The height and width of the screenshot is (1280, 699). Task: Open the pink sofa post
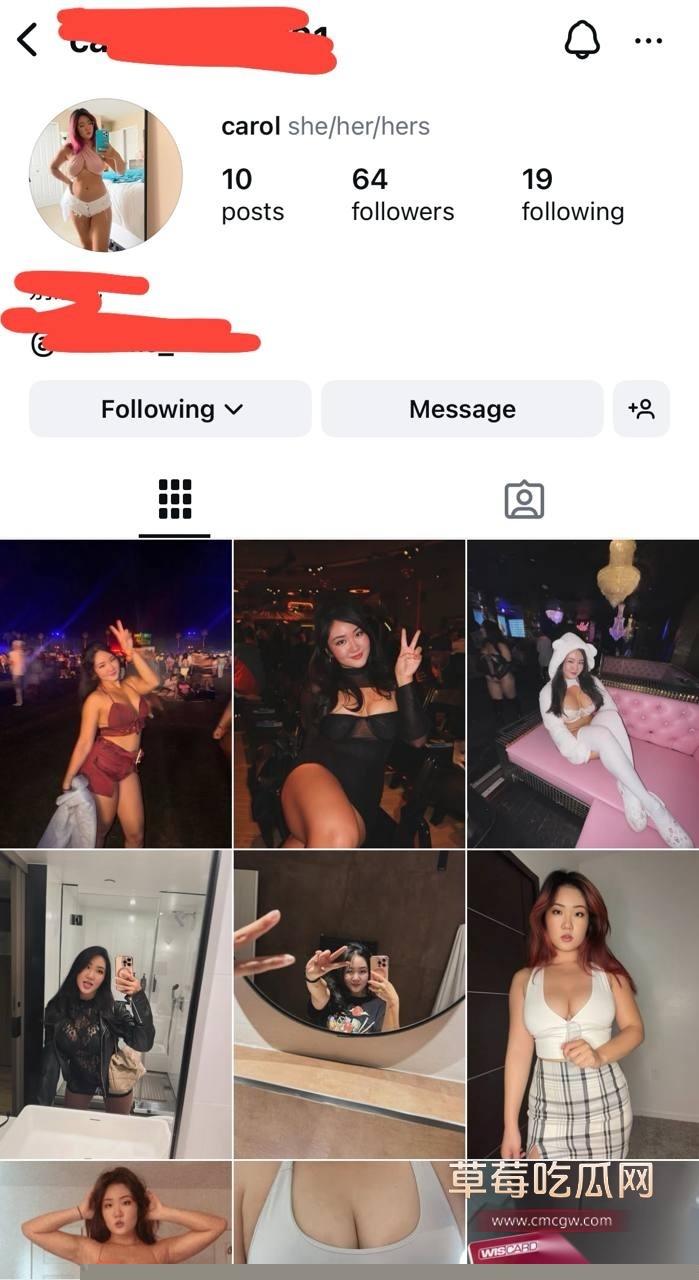point(582,694)
